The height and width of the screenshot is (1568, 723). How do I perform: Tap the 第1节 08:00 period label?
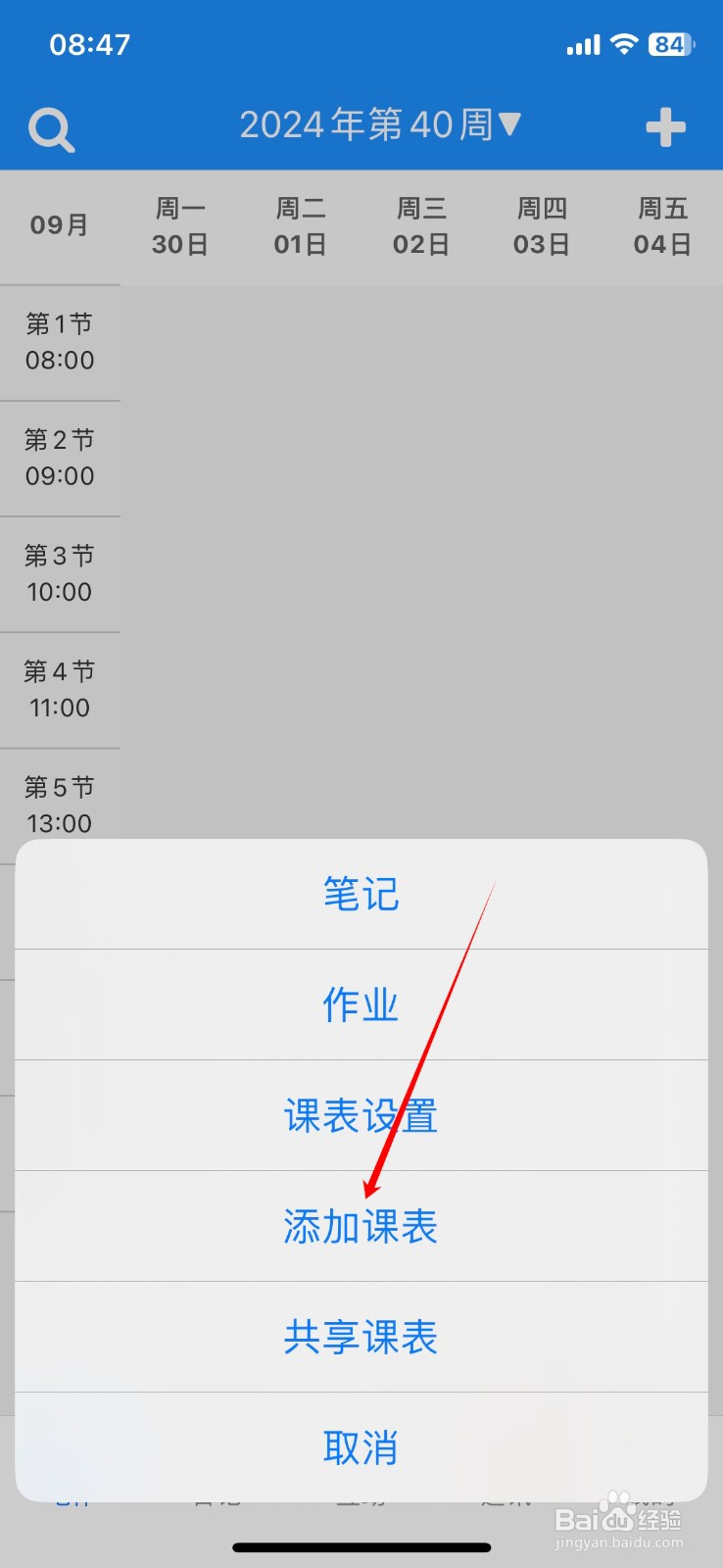point(60,342)
